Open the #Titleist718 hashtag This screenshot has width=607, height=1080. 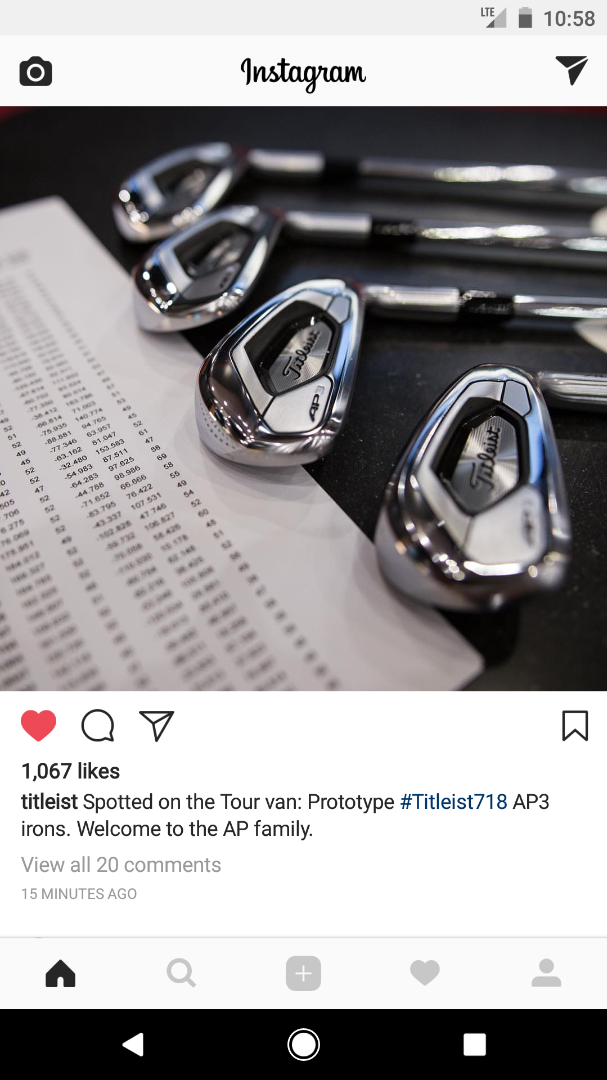pyautogui.click(x=453, y=802)
